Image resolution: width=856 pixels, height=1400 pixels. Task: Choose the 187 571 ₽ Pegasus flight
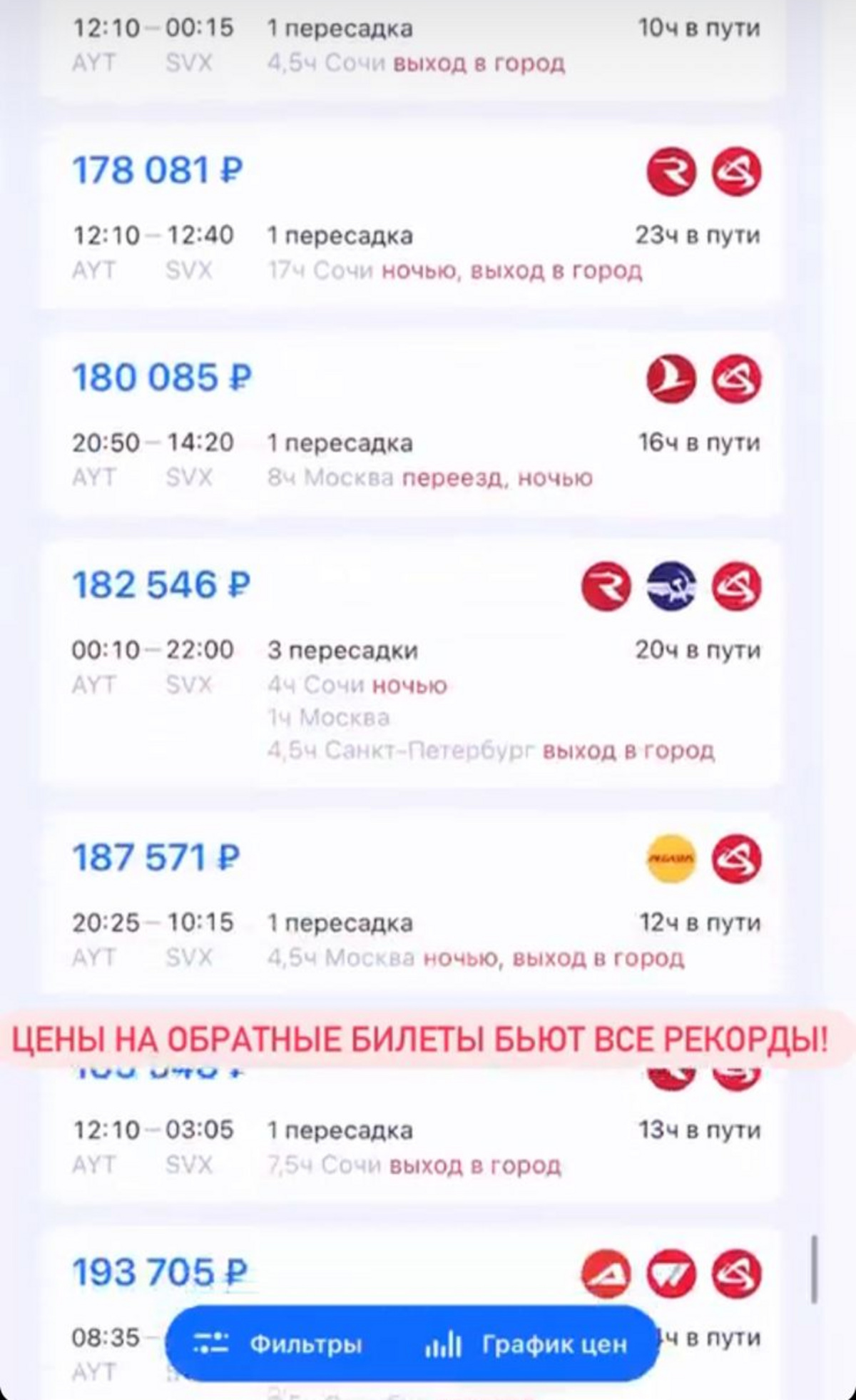tap(410, 903)
